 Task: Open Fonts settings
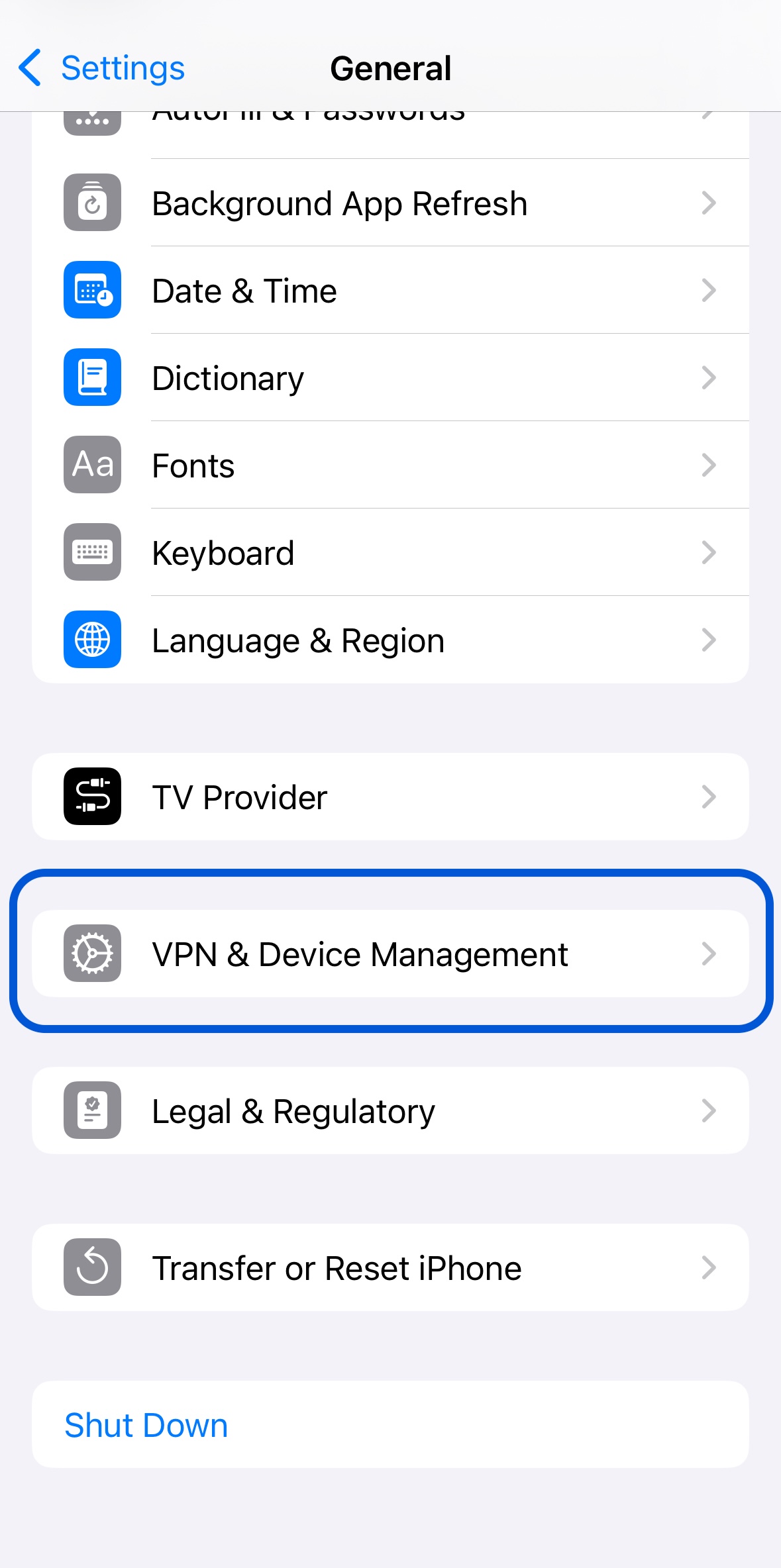[390, 465]
